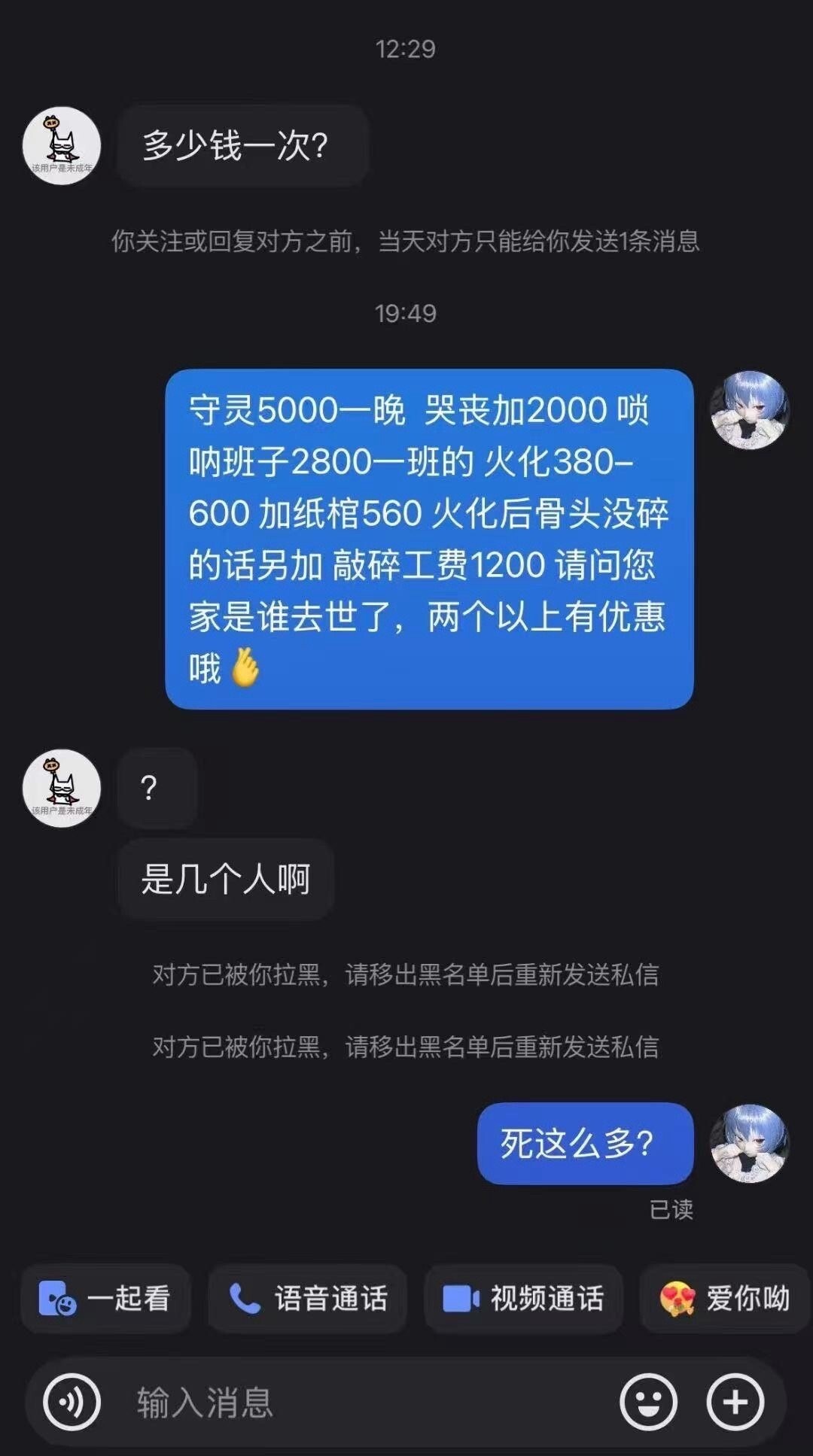This screenshot has height=1456, width=813.
Task: Start 一起看 watch together
Action: pos(105,1299)
